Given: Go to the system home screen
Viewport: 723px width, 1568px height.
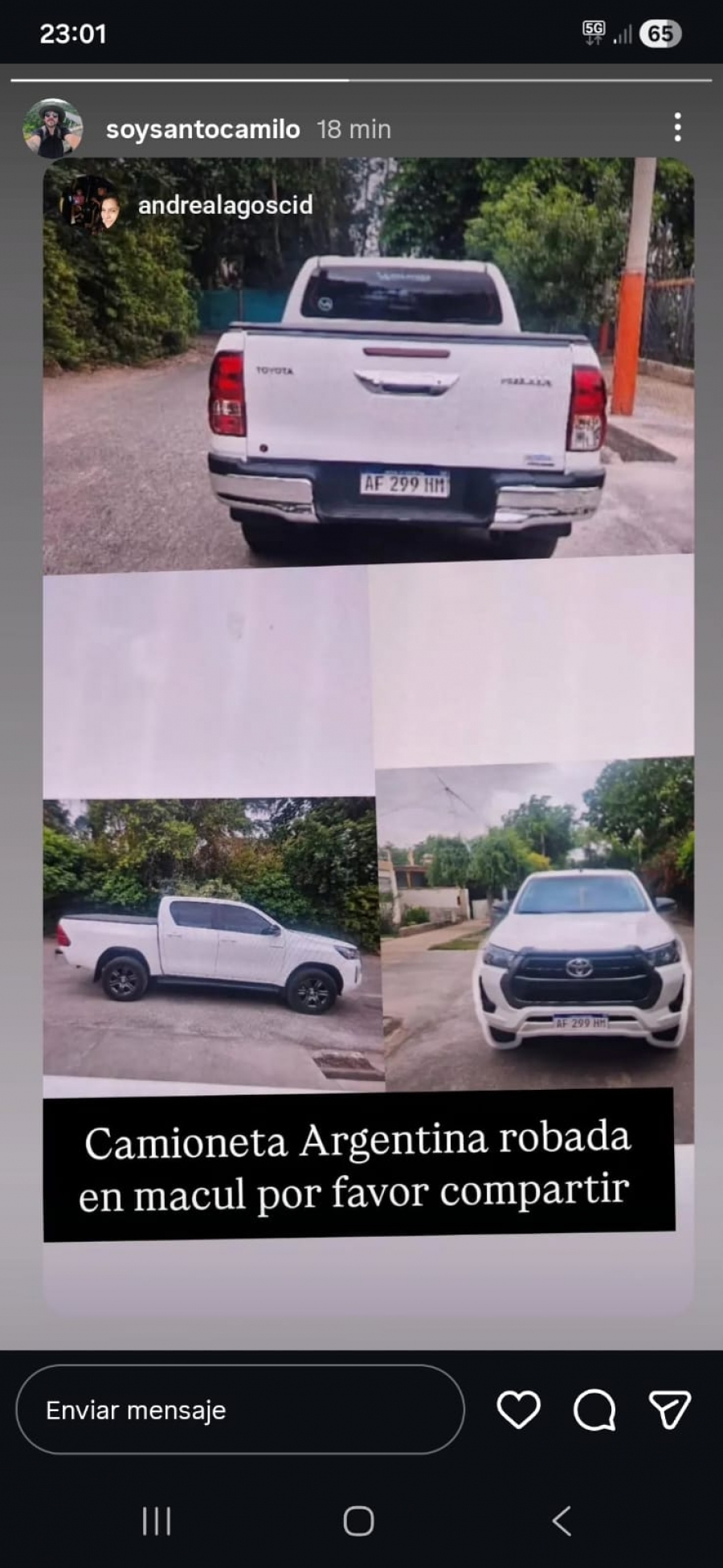Looking at the screenshot, I should point(358,1521).
